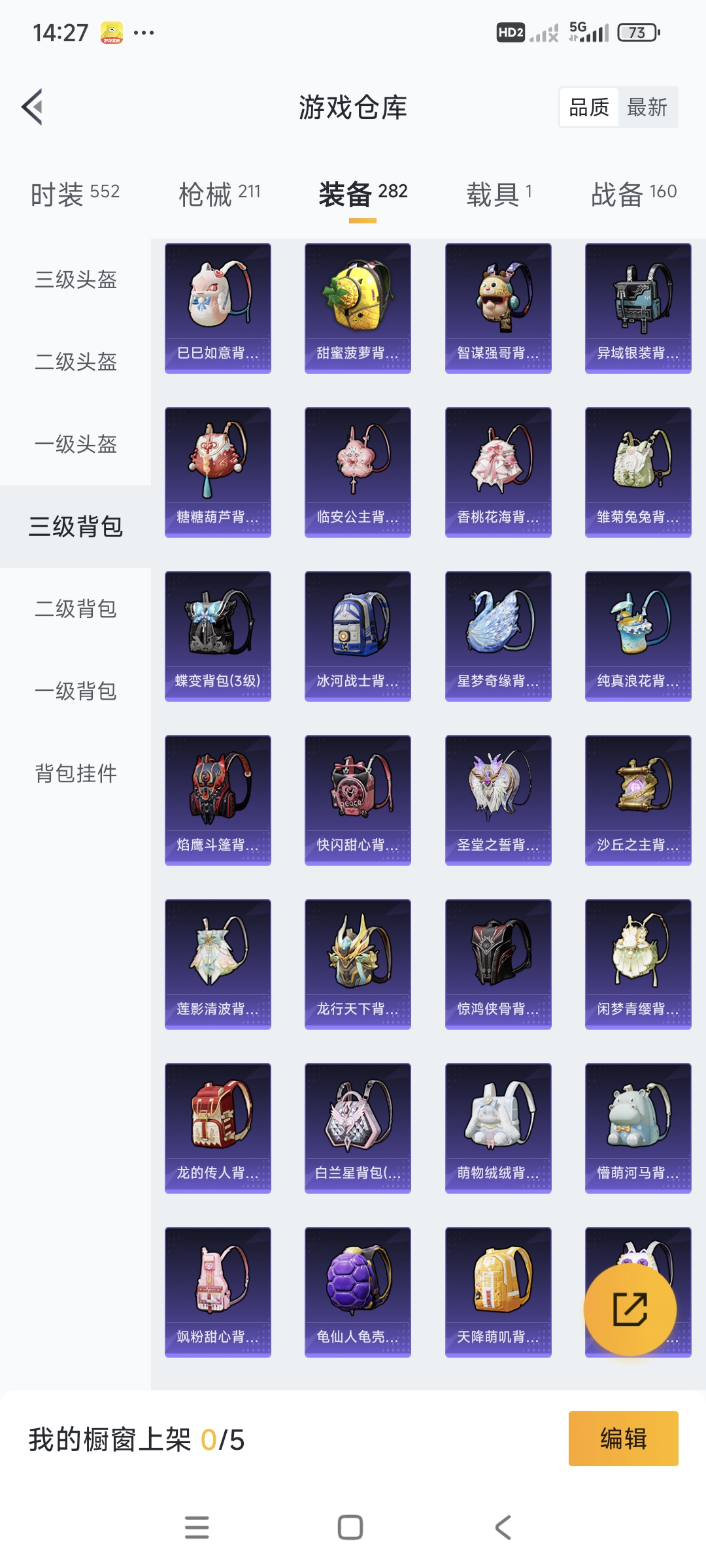Viewport: 706px width, 1568px height.
Task: Open the 载具 tab
Action: coord(499,193)
